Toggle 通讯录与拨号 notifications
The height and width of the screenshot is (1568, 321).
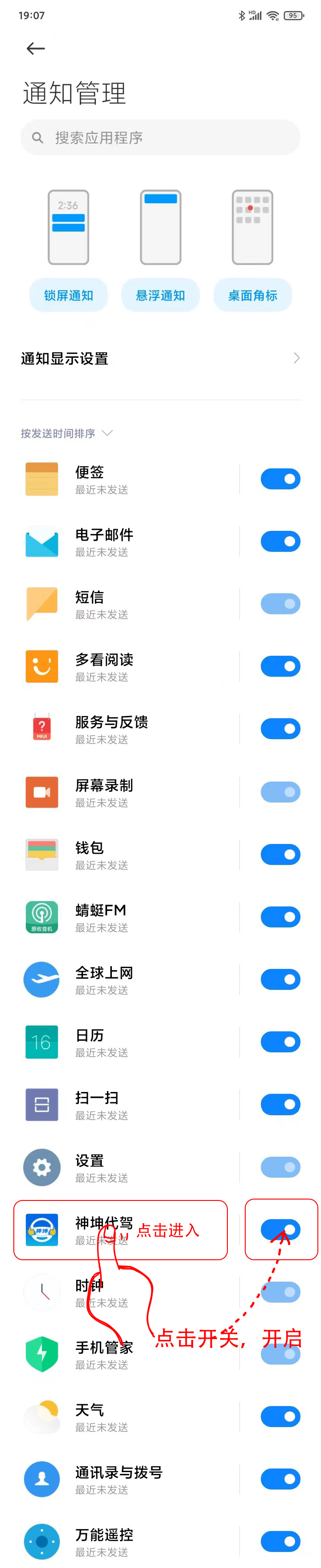pyautogui.click(x=280, y=1479)
